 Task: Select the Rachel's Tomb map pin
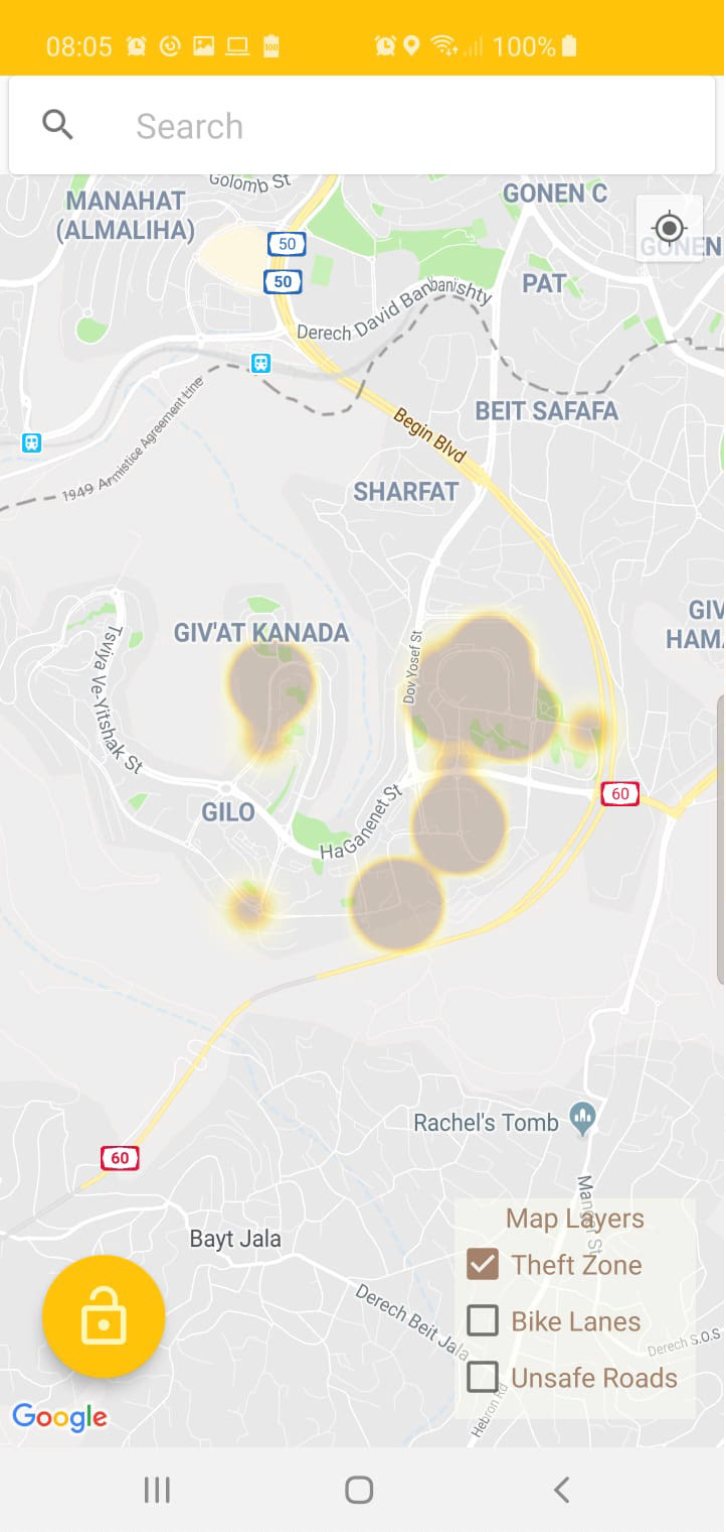583,1119
